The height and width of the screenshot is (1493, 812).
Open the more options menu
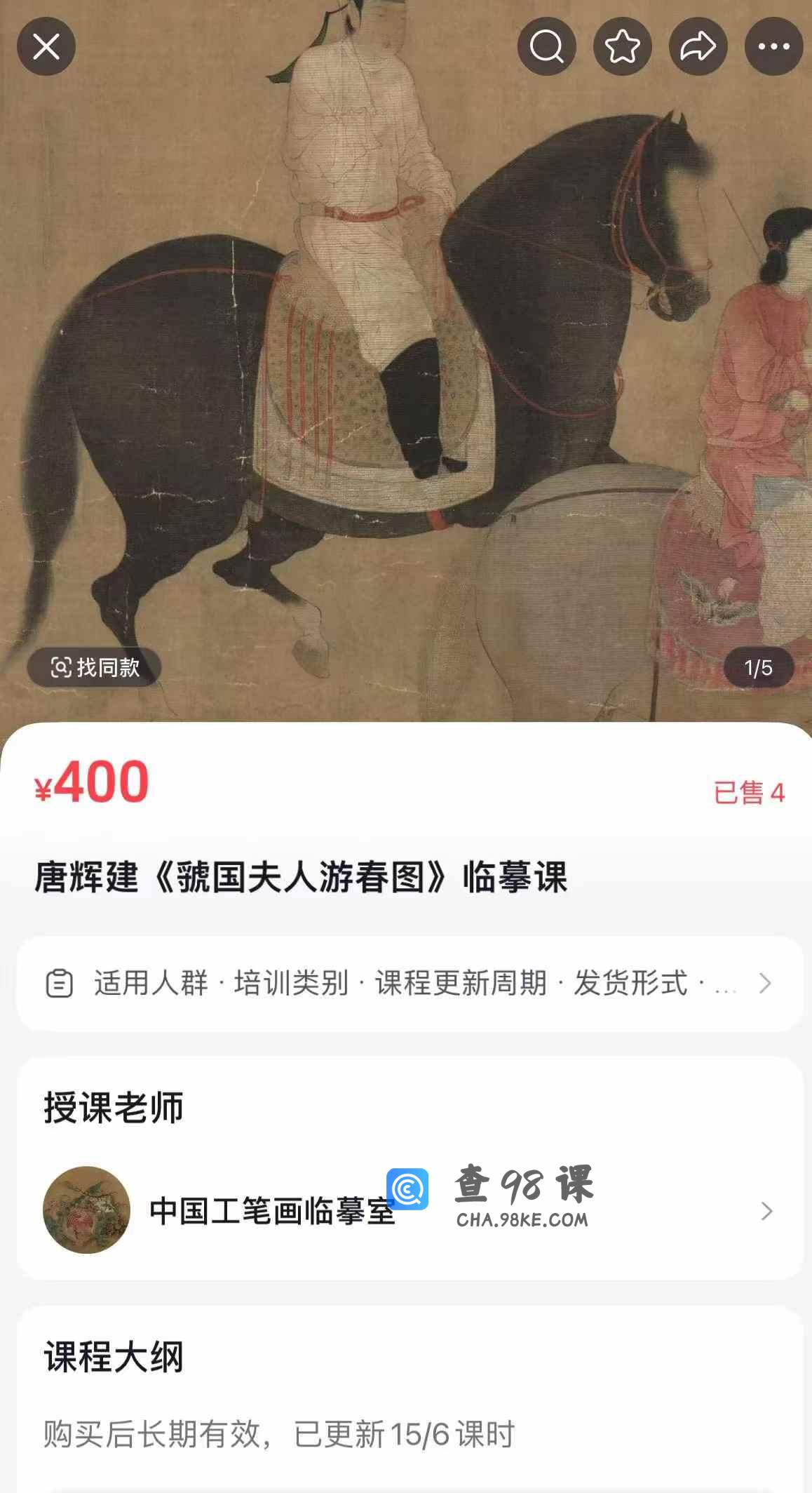[x=773, y=47]
